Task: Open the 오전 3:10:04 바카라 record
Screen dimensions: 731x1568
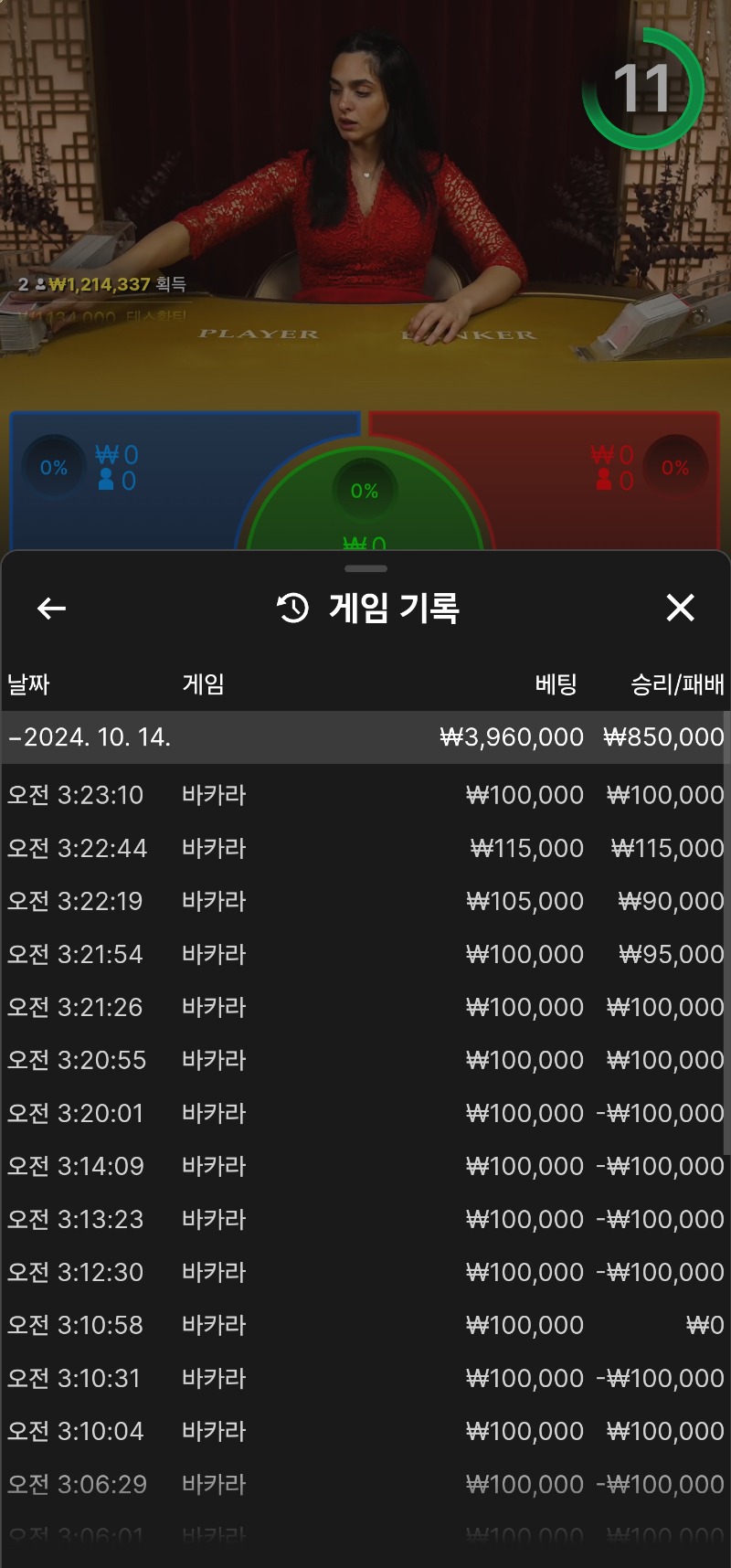Action: tap(365, 1431)
